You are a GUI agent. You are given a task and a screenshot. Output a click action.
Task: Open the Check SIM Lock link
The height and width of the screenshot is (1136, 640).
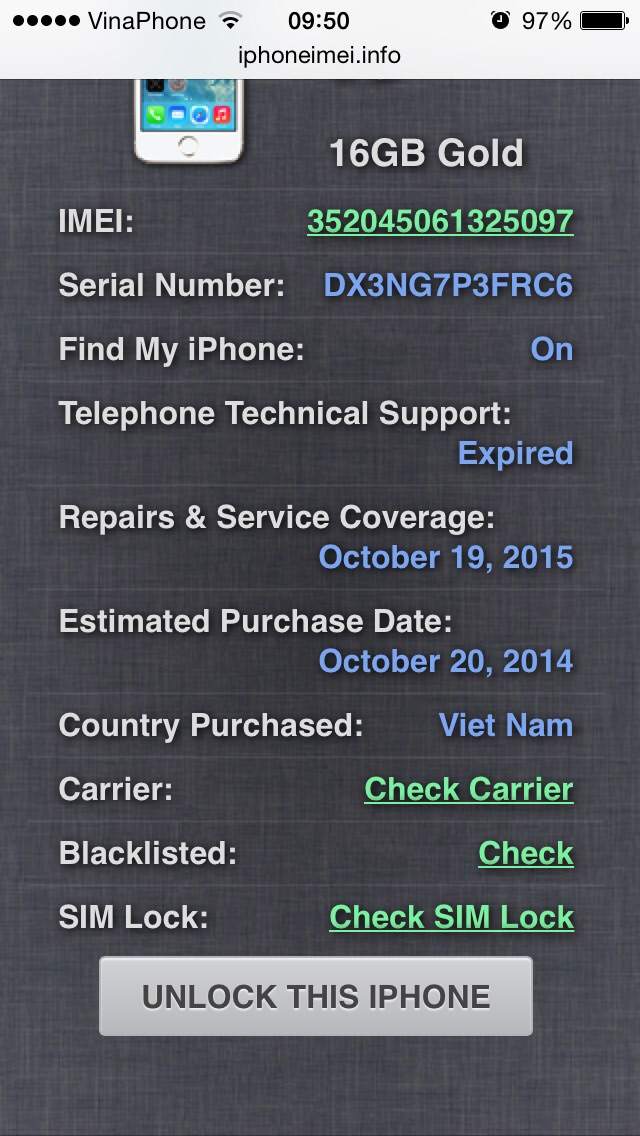[452, 916]
